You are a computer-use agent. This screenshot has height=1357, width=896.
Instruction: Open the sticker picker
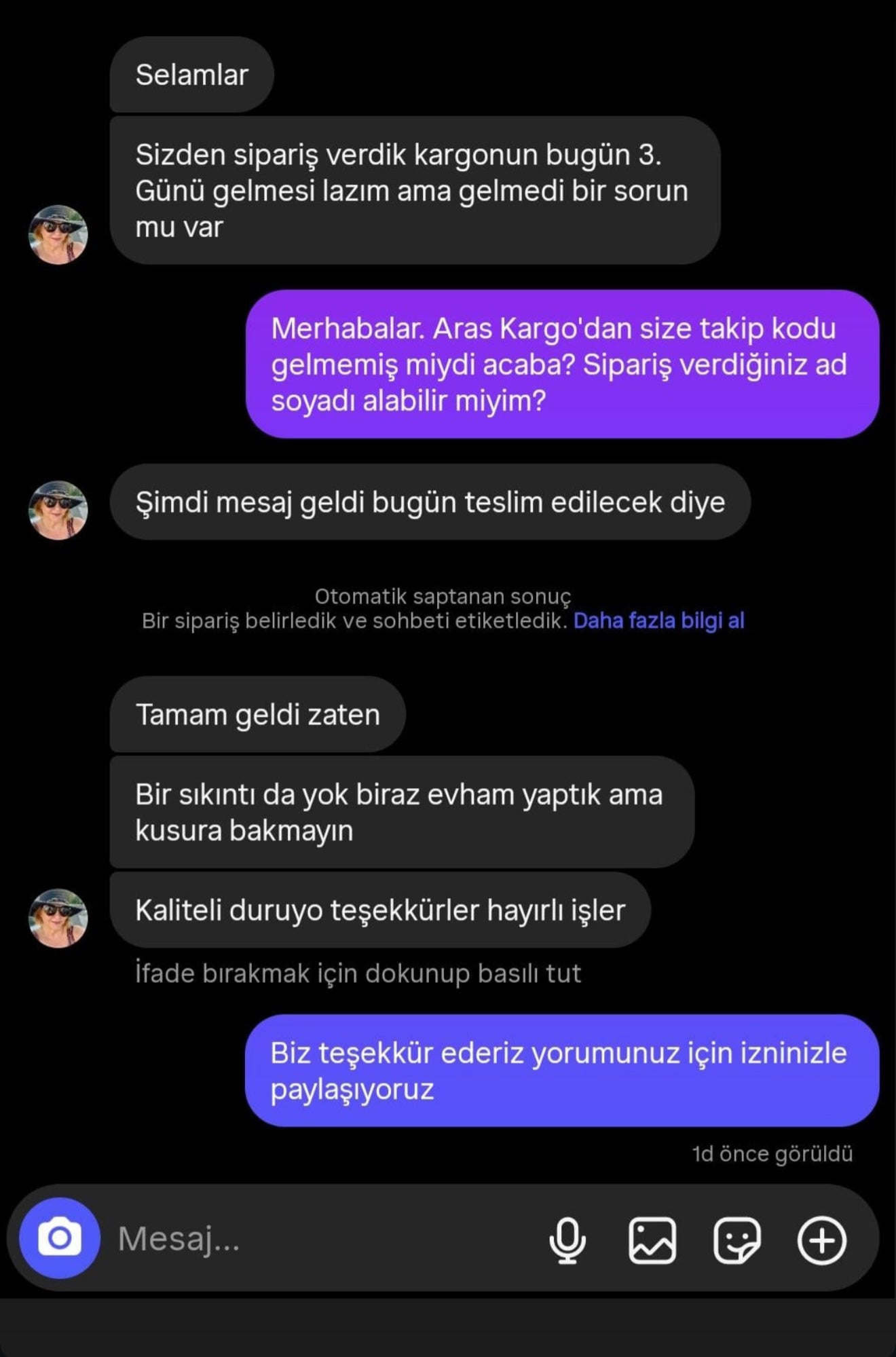coord(736,1240)
